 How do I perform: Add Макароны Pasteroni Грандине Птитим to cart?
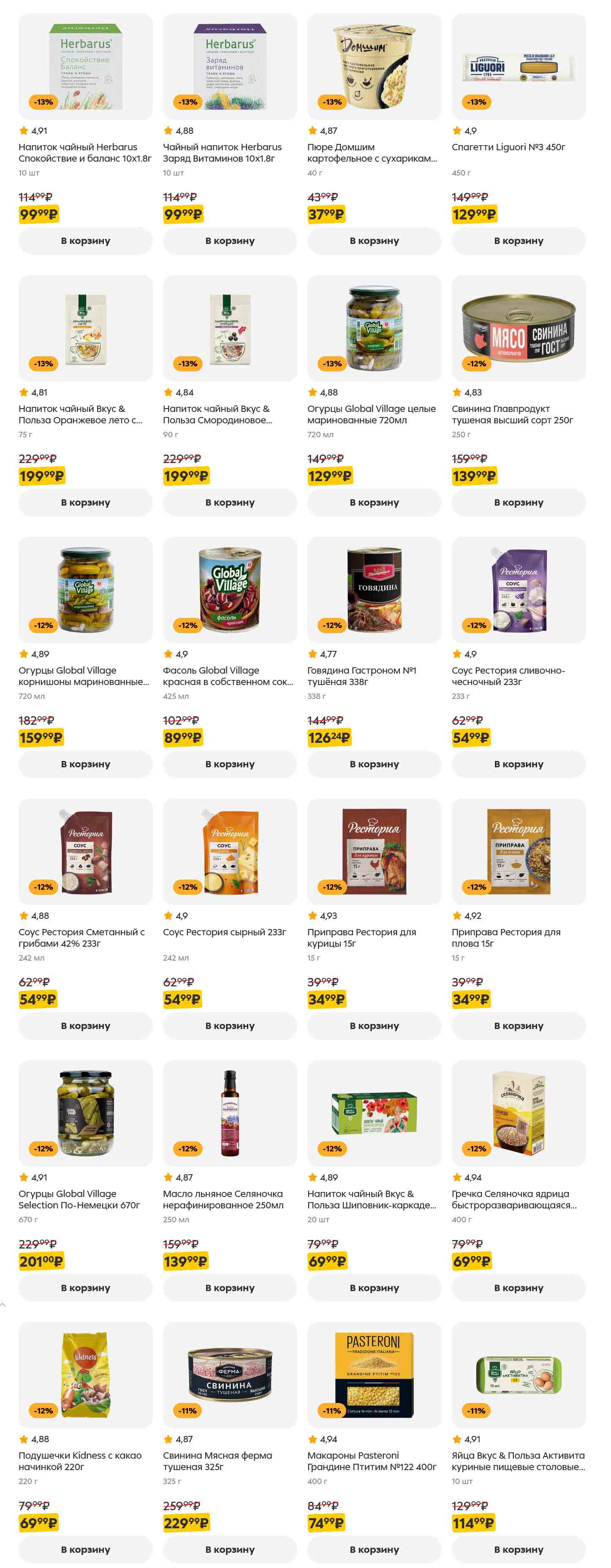374,1549
